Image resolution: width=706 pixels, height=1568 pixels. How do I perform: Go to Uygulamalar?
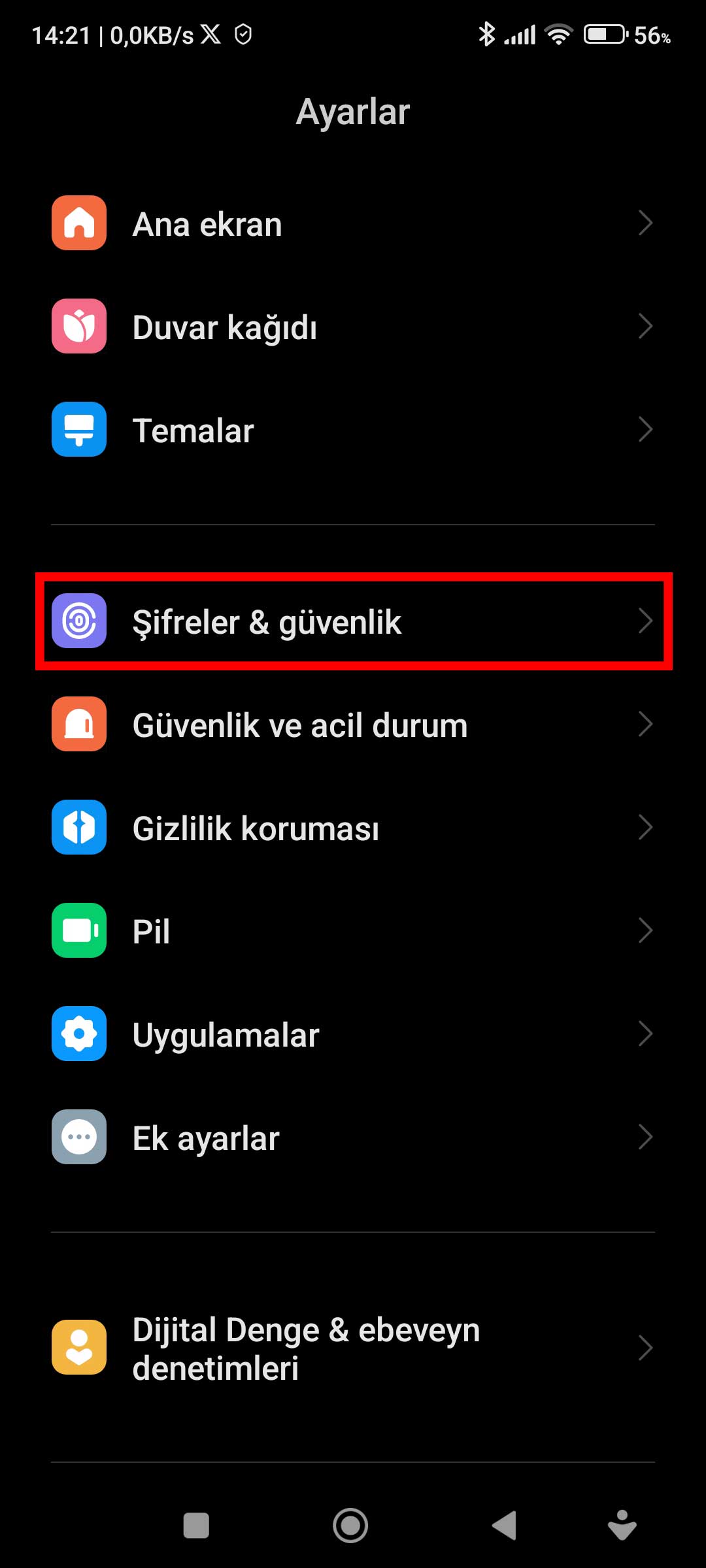[353, 1034]
